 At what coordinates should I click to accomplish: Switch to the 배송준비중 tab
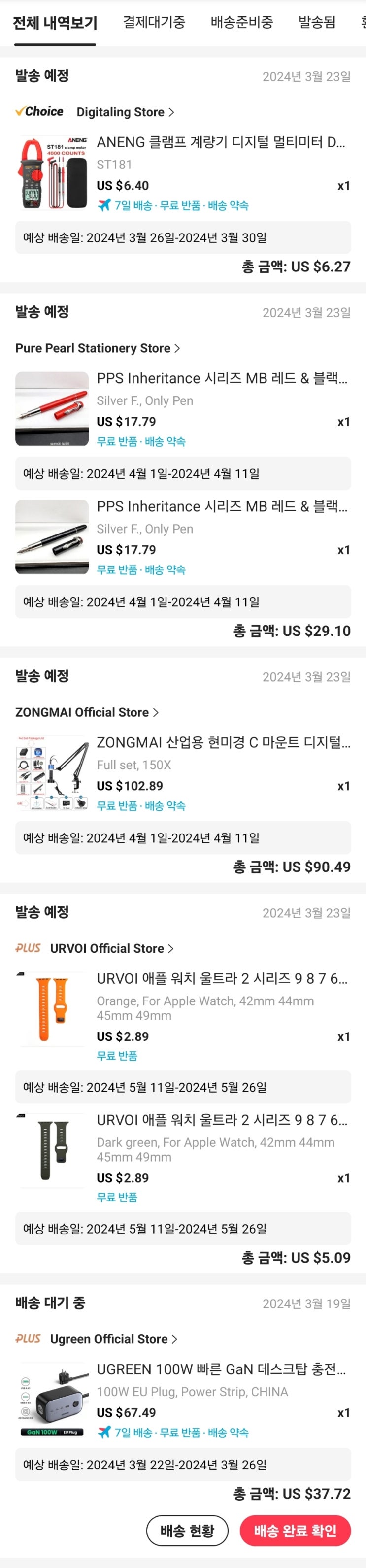242,23
